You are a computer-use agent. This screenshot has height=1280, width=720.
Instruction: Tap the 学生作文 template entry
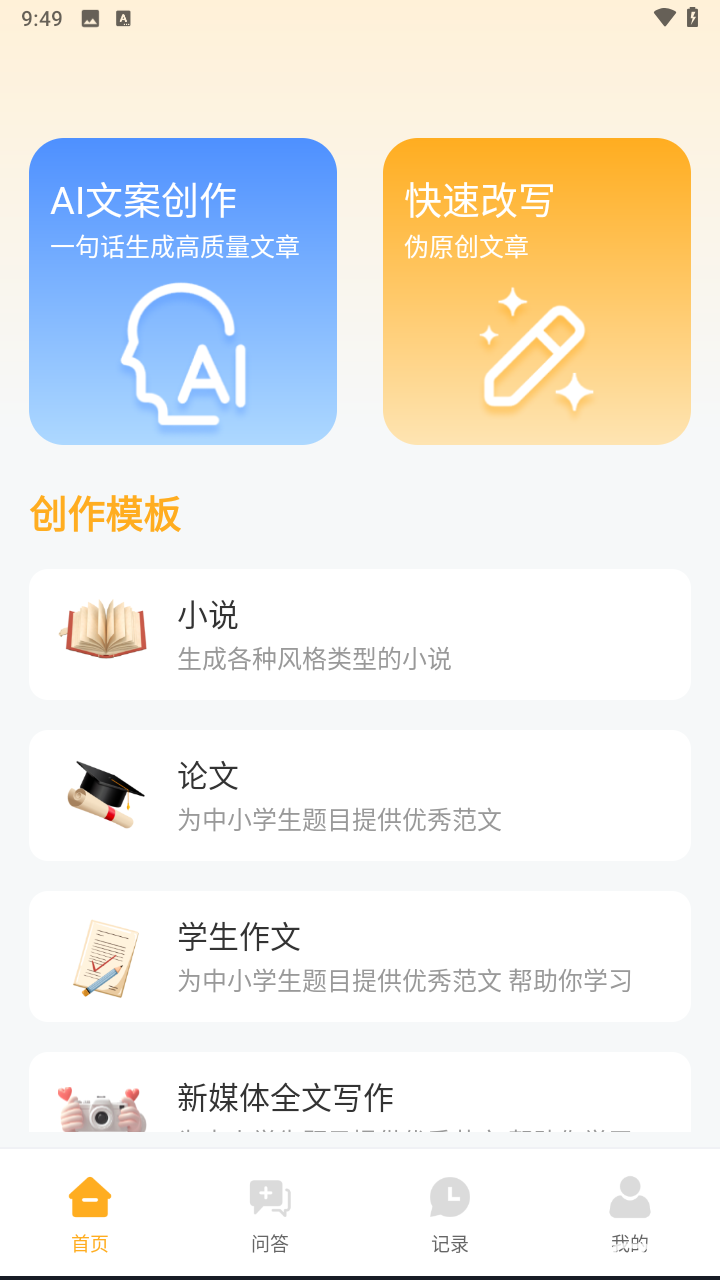coord(360,956)
